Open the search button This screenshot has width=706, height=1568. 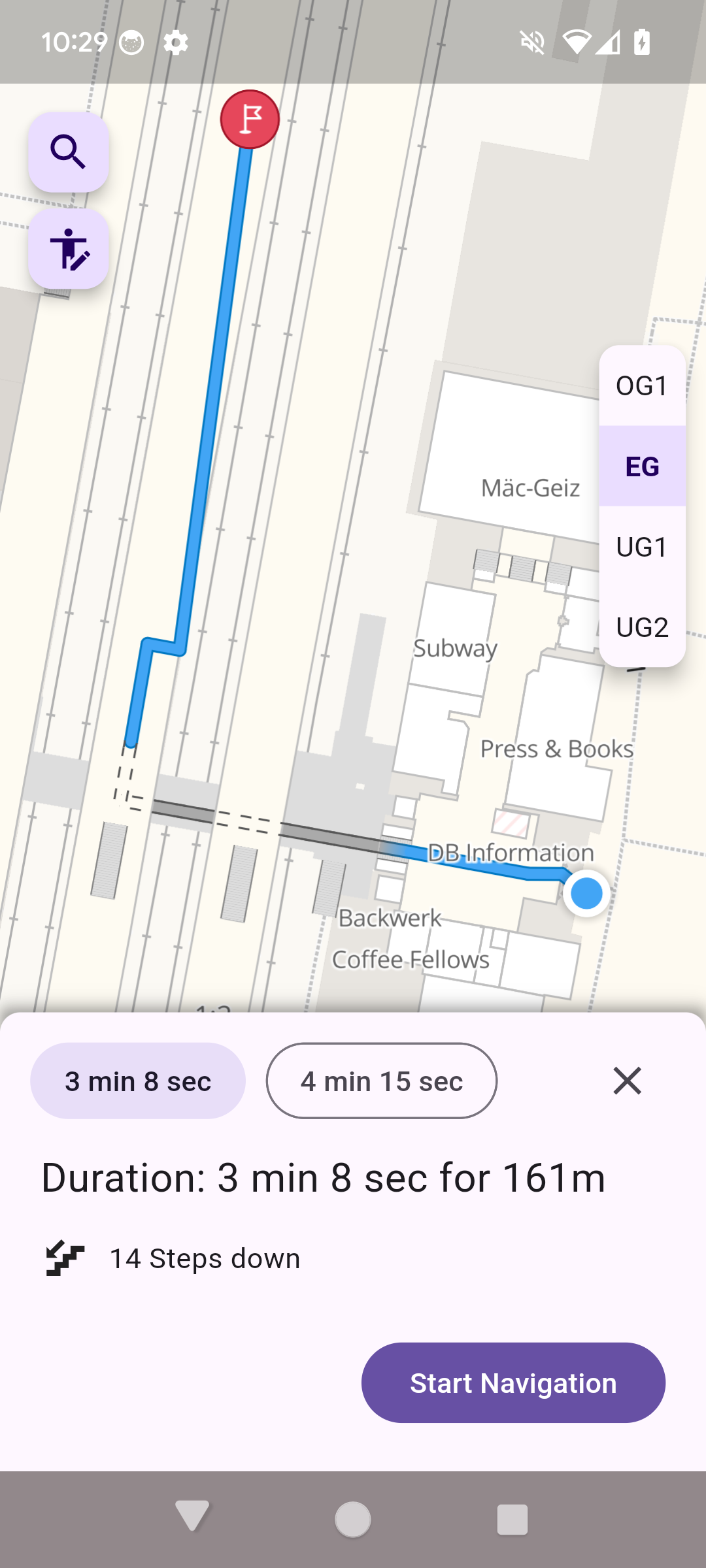(69, 152)
